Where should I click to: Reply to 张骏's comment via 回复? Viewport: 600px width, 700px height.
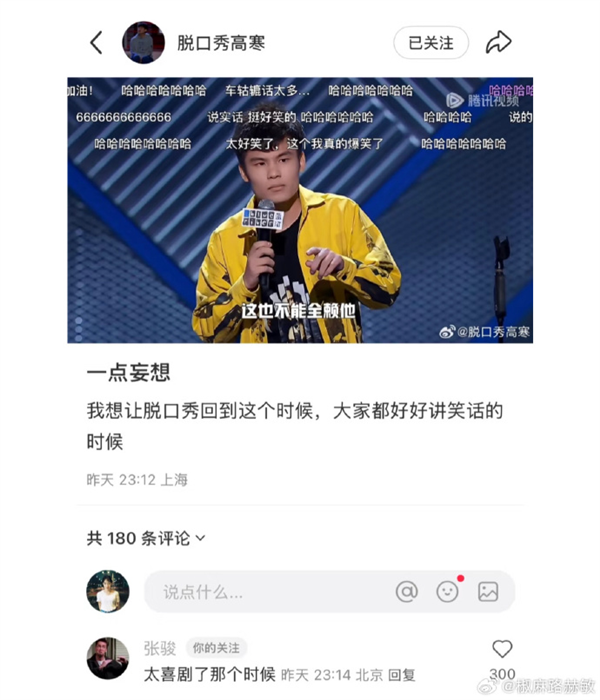(401, 675)
